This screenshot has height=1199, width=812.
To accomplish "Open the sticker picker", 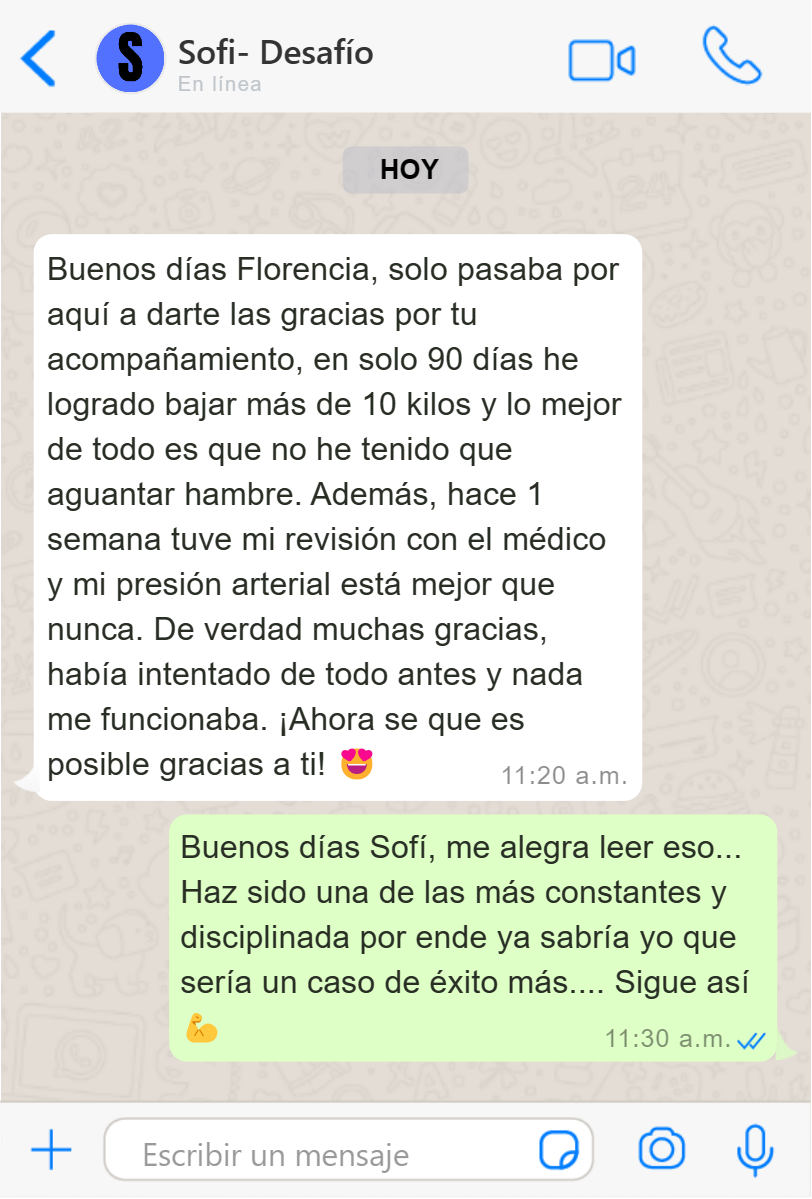I will 559,1150.
